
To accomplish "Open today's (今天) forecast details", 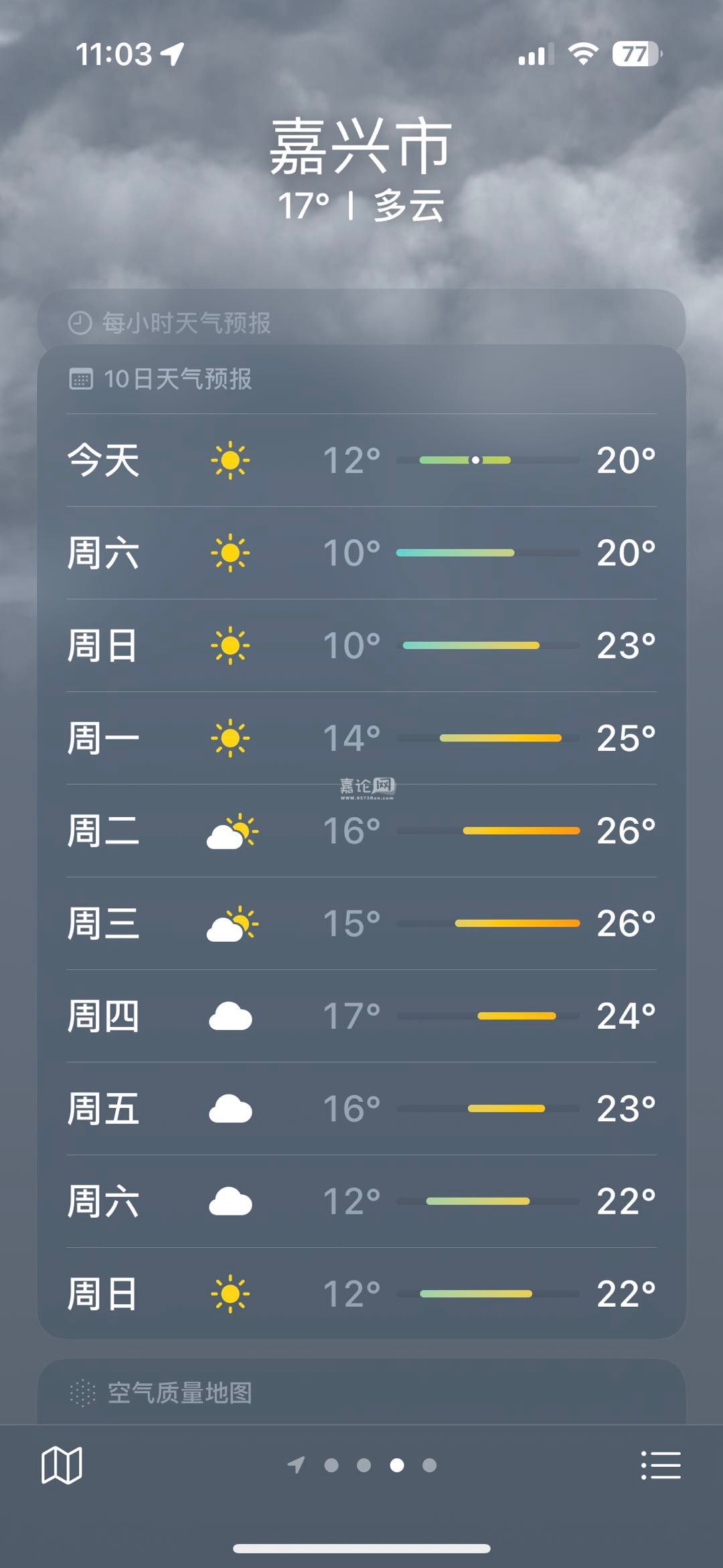I will (361, 460).
